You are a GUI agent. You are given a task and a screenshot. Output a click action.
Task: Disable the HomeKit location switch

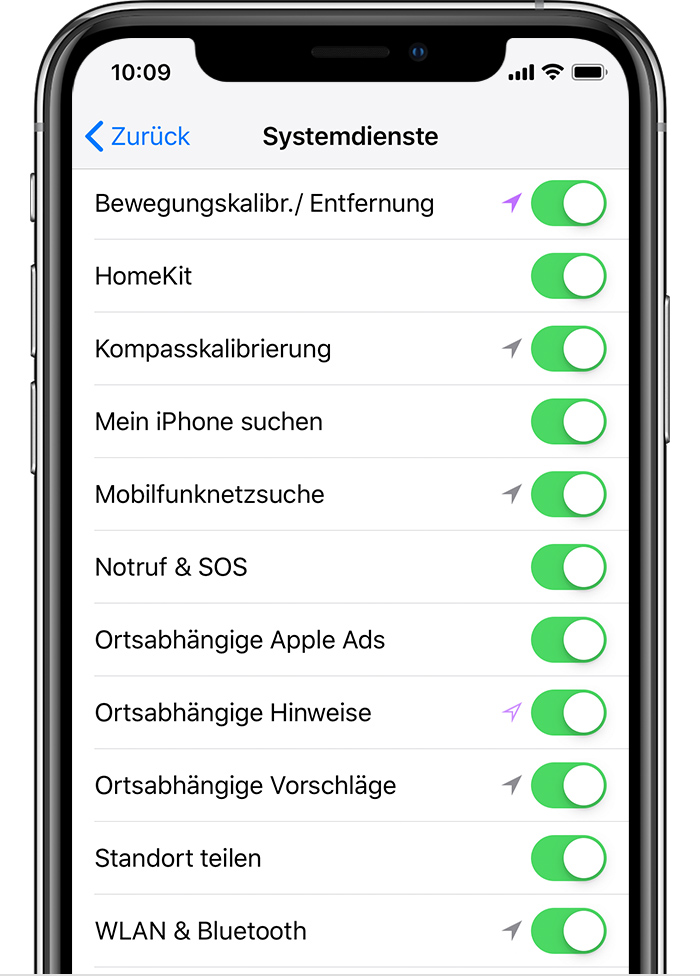tap(568, 276)
